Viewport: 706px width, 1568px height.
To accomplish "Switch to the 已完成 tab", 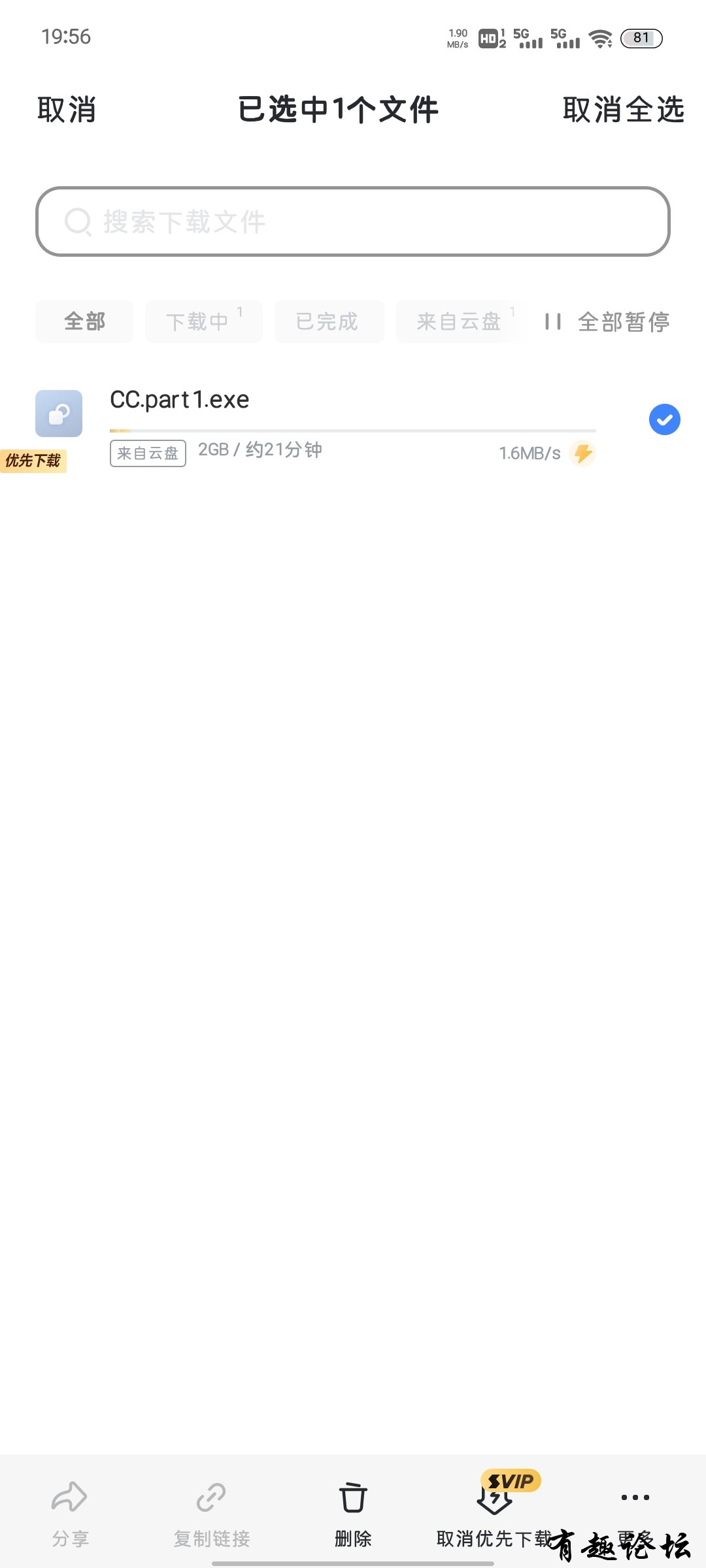I will click(328, 321).
